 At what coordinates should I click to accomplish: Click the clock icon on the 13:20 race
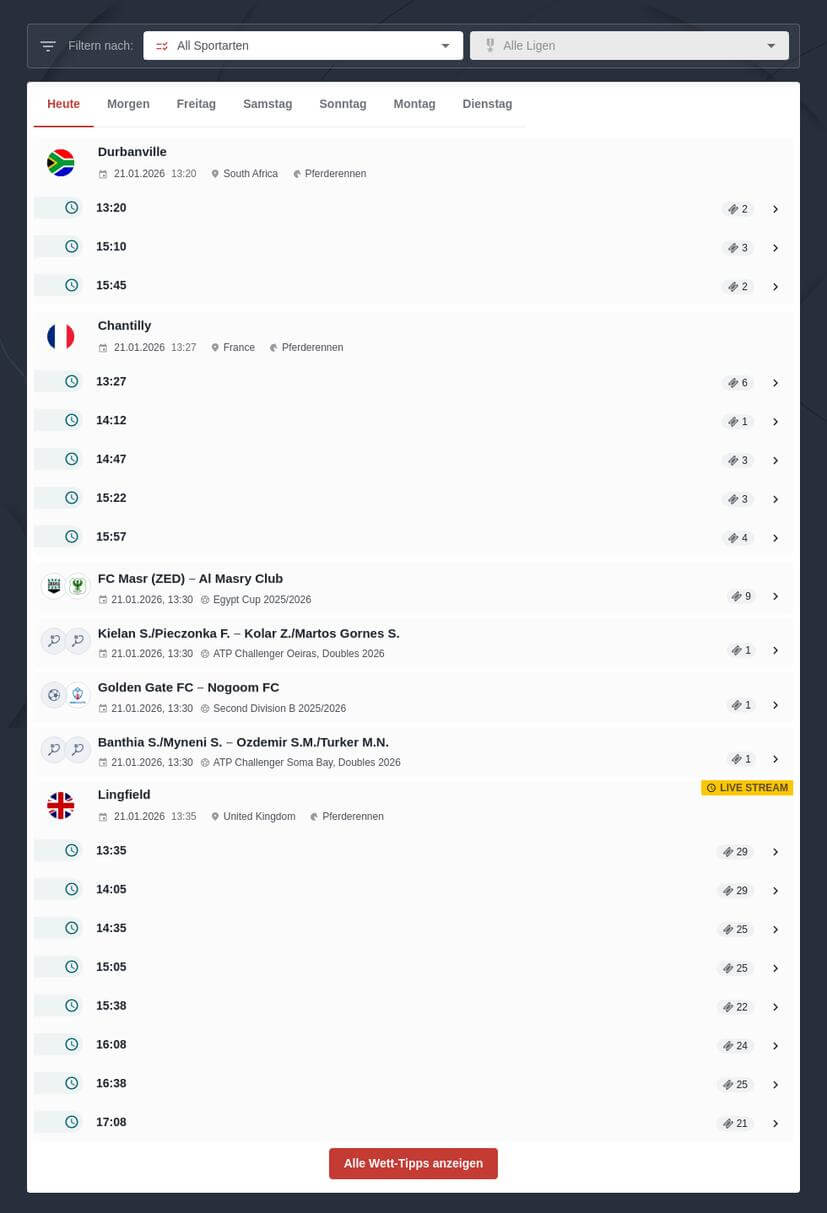tap(71, 207)
